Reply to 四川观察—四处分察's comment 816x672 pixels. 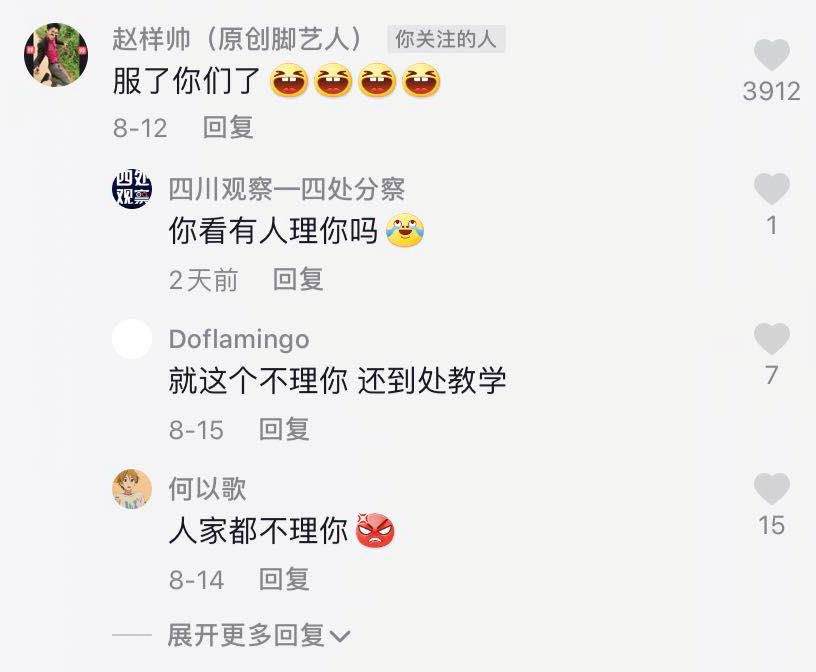[x=298, y=279]
